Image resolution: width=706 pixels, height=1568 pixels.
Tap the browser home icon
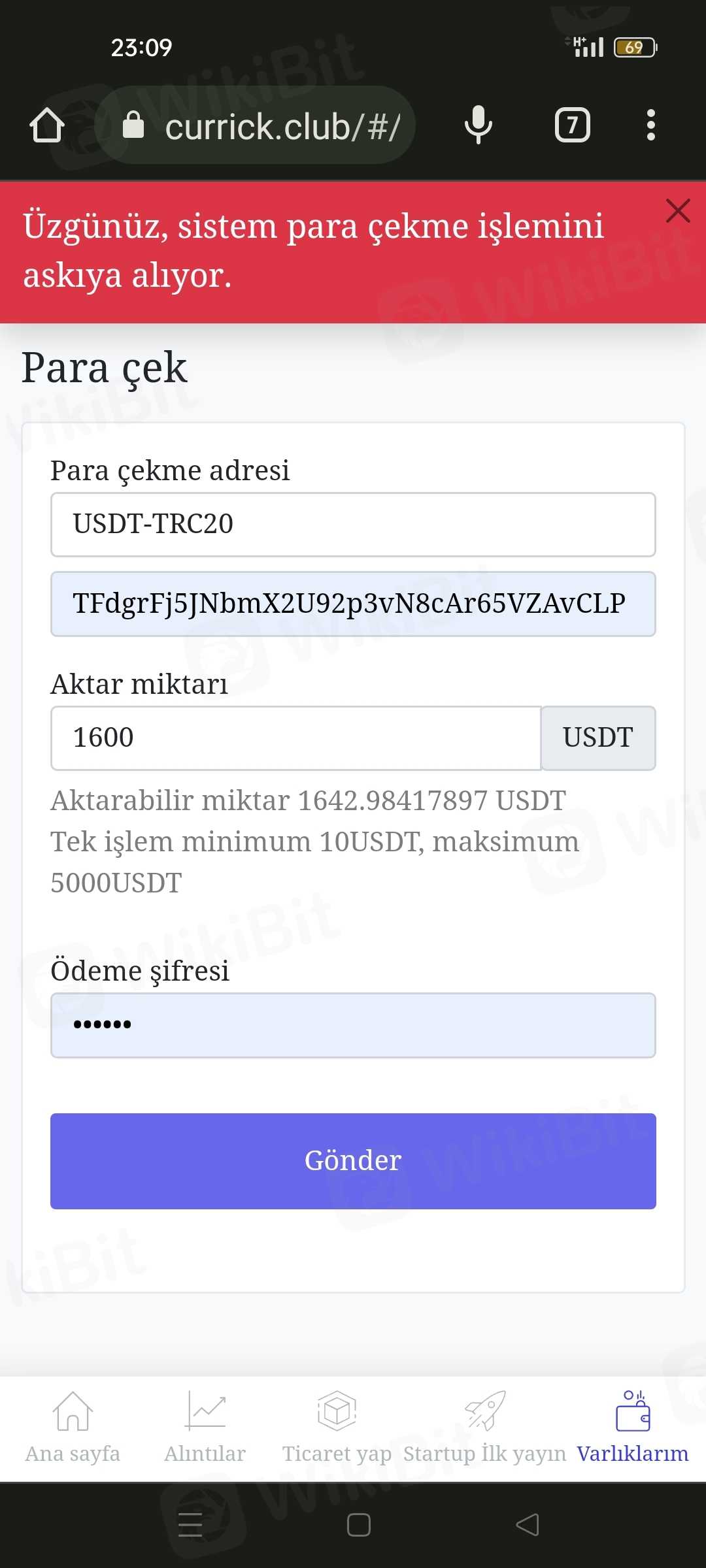[47, 125]
